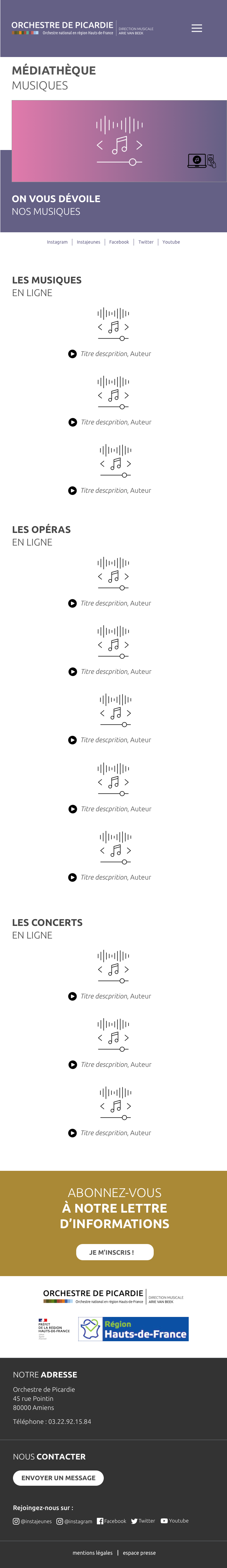Open the Instagram link below the banner

point(57,242)
